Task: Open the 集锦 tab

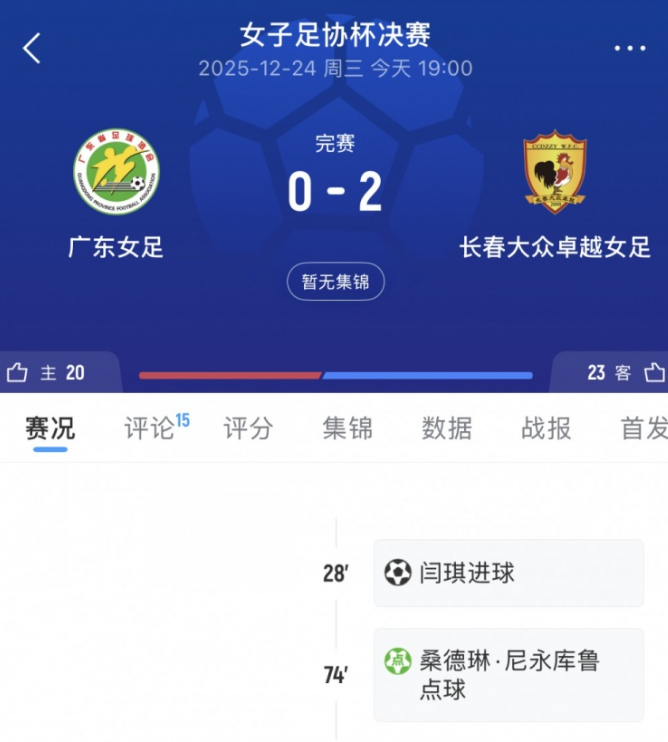Action: click(x=347, y=429)
